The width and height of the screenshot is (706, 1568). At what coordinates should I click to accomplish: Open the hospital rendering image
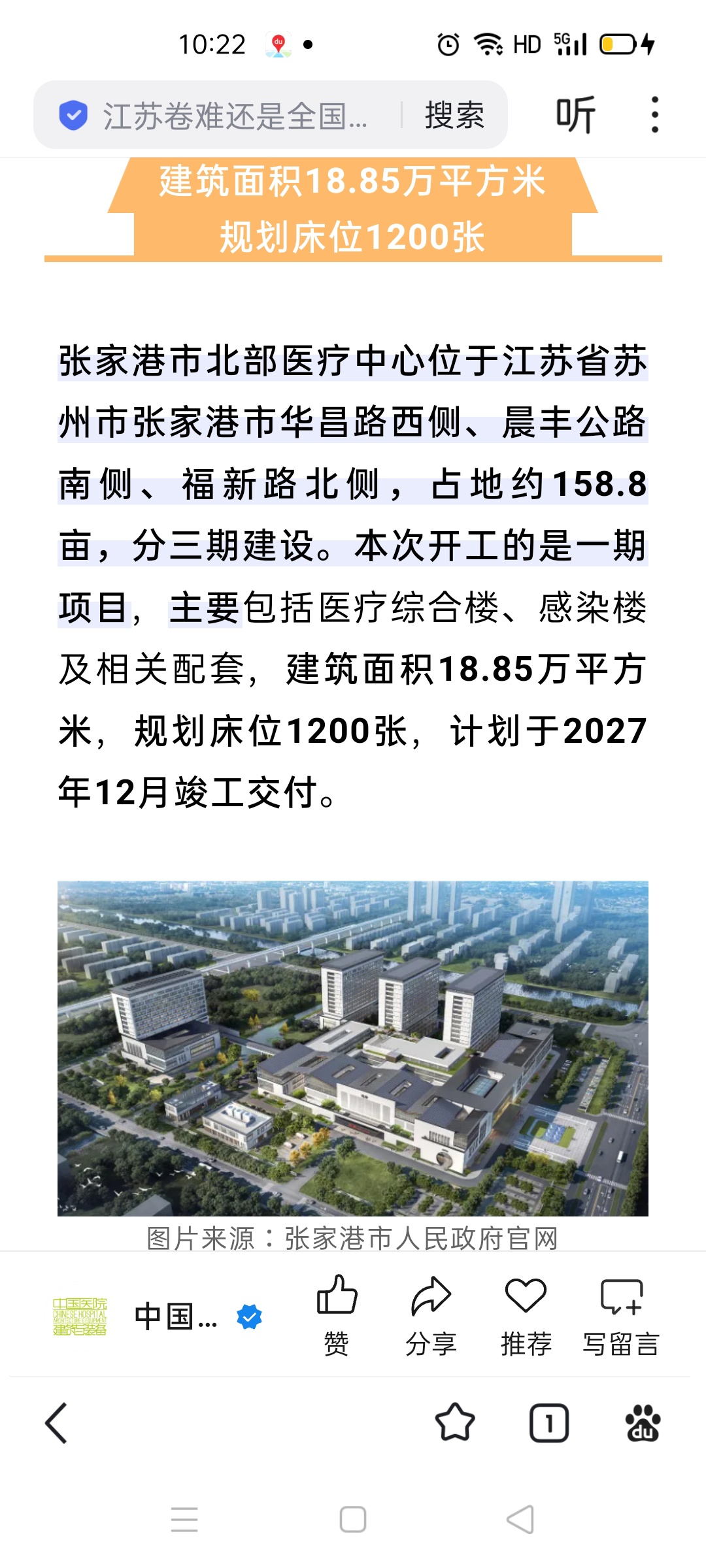click(x=353, y=1048)
